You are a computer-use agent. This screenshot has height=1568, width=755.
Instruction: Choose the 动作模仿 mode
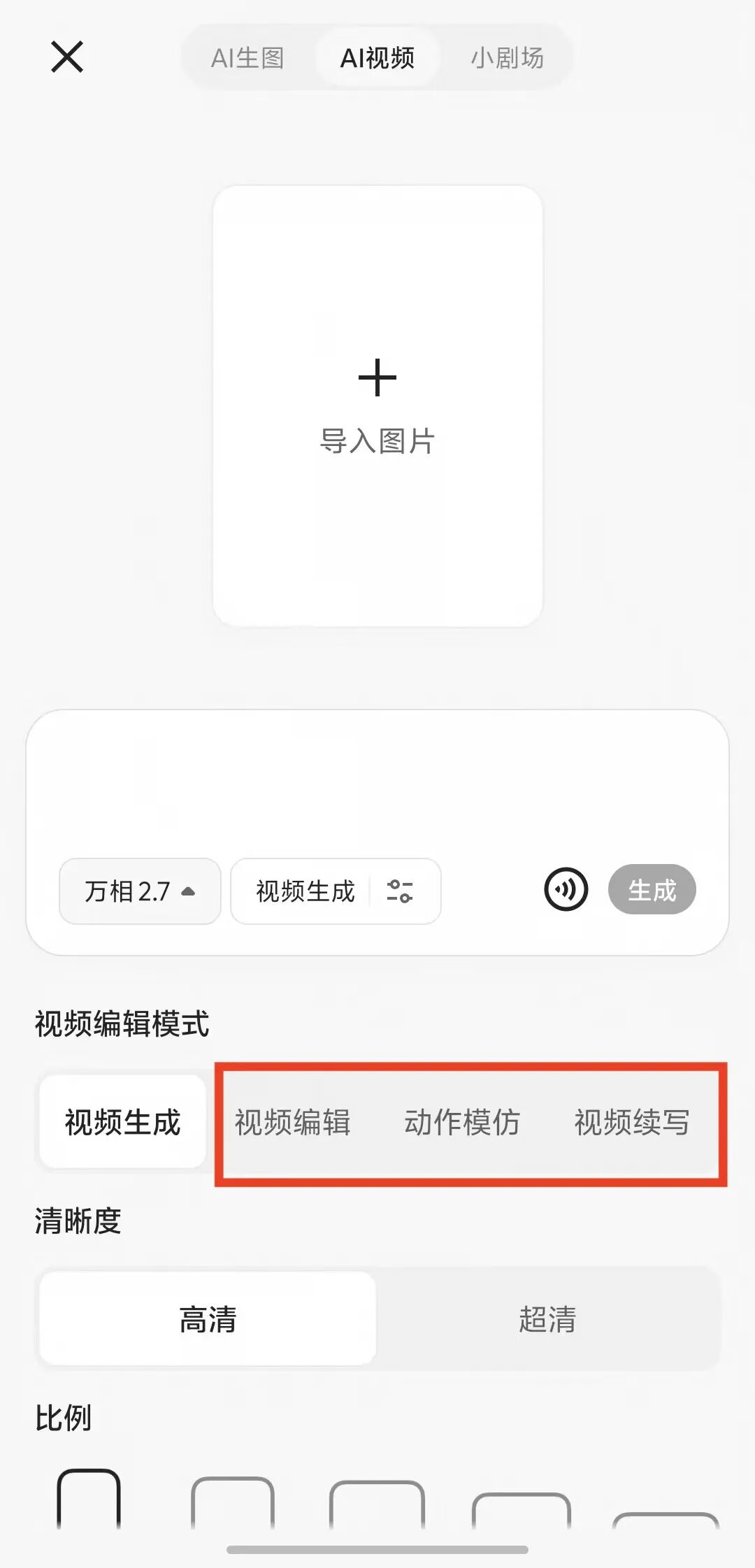point(462,1122)
